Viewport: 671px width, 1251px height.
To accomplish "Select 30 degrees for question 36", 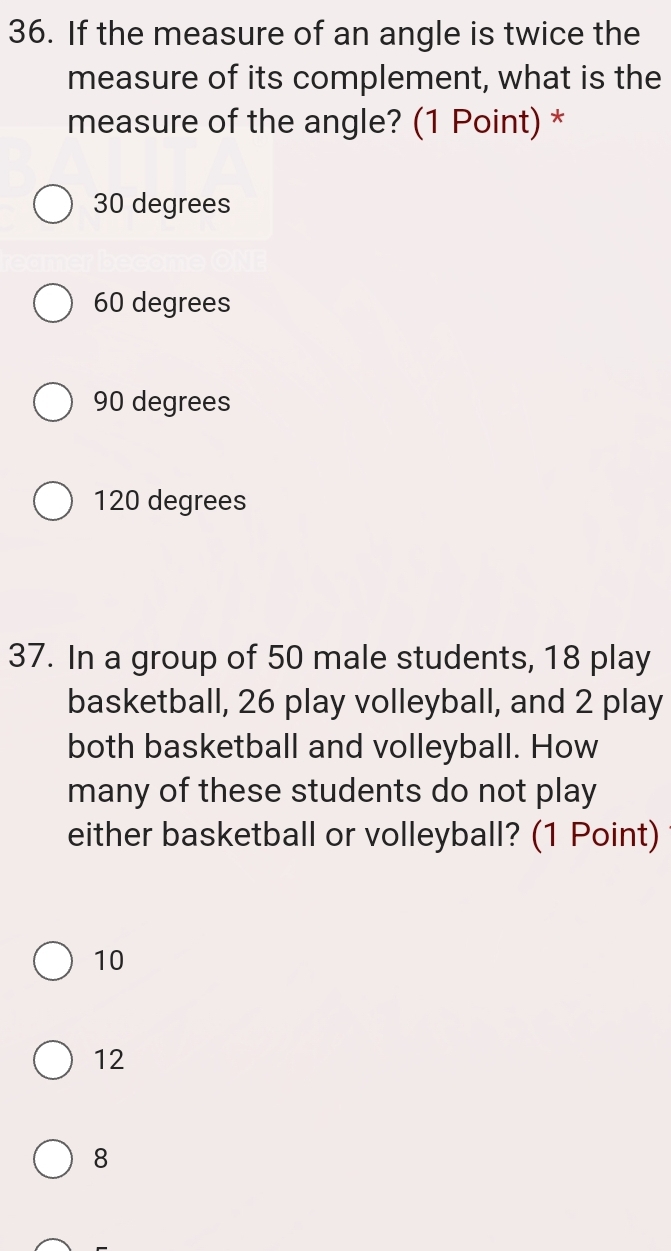I will pos(54,205).
